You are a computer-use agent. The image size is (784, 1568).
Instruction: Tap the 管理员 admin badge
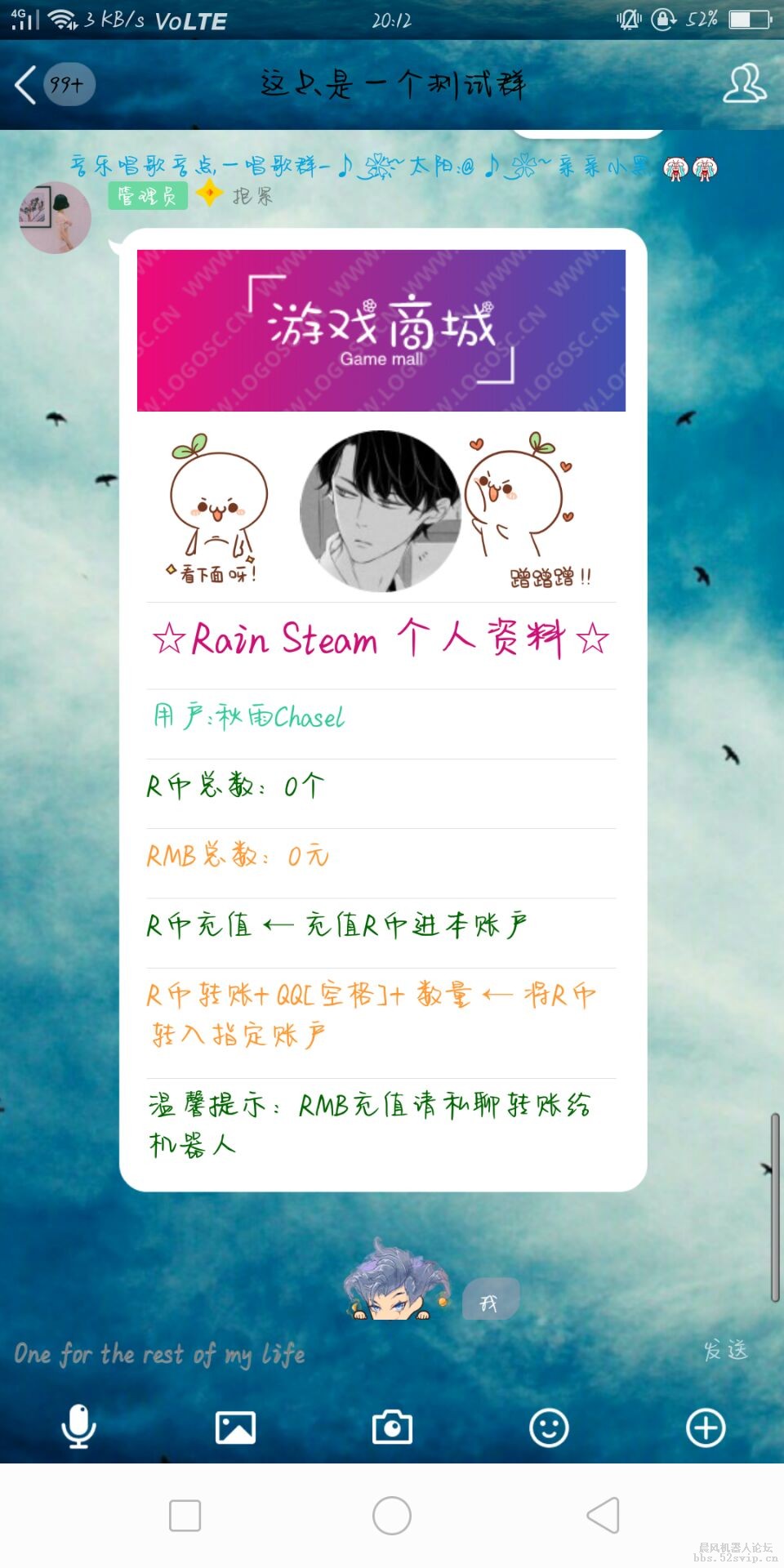pyautogui.click(x=147, y=197)
